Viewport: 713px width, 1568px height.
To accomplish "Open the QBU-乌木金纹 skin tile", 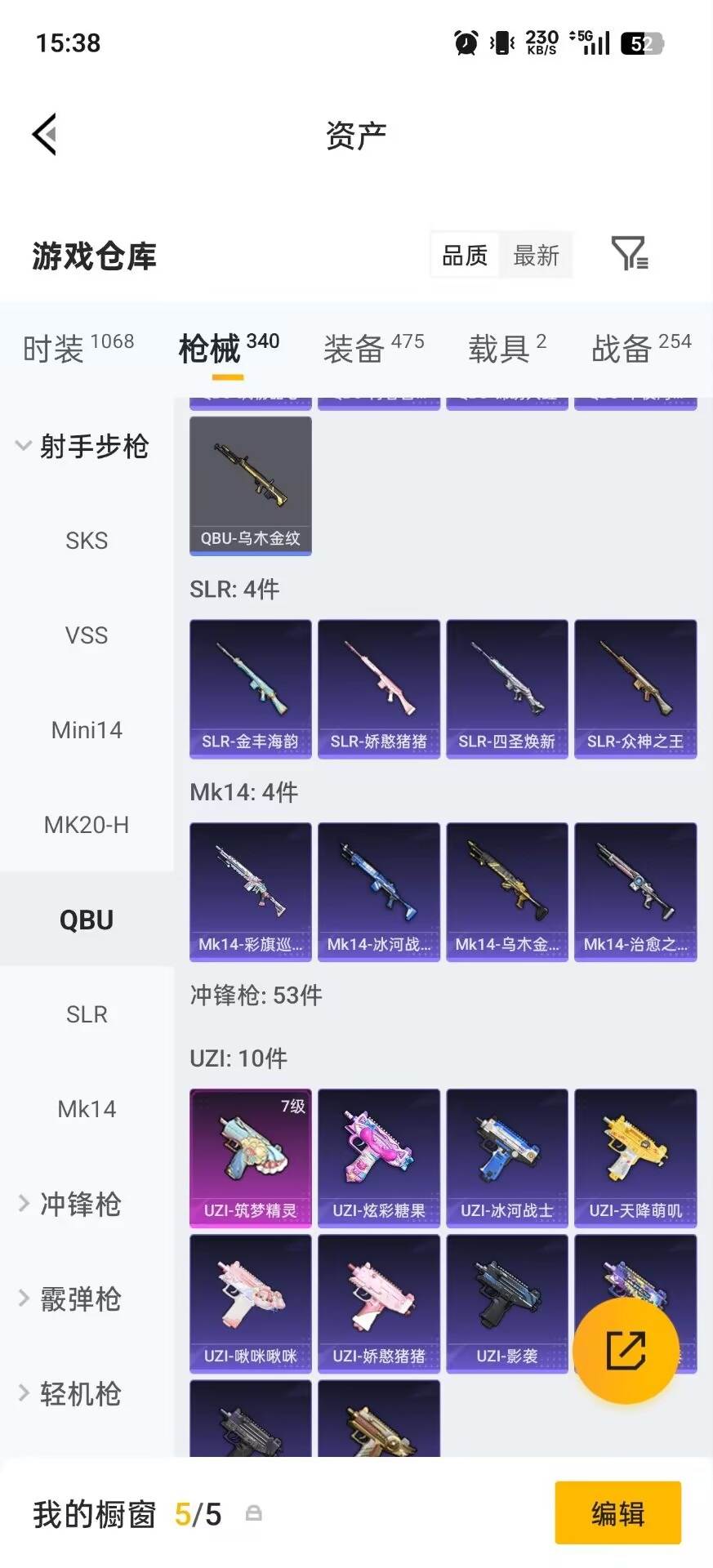I will click(251, 486).
